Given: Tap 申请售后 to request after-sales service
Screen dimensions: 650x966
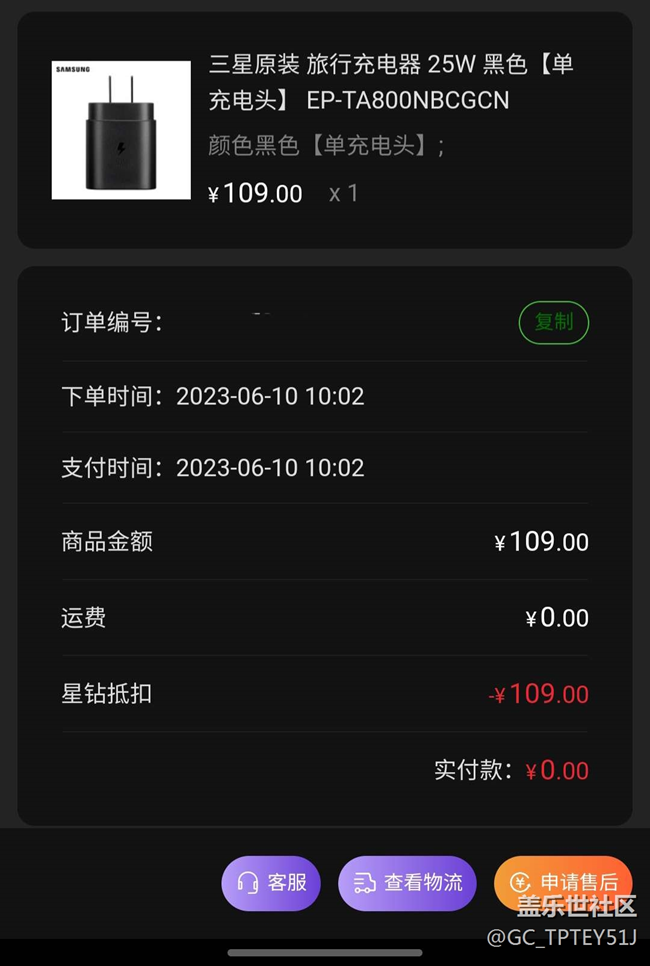Looking at the screenshot, I should (x=563, y=883).
